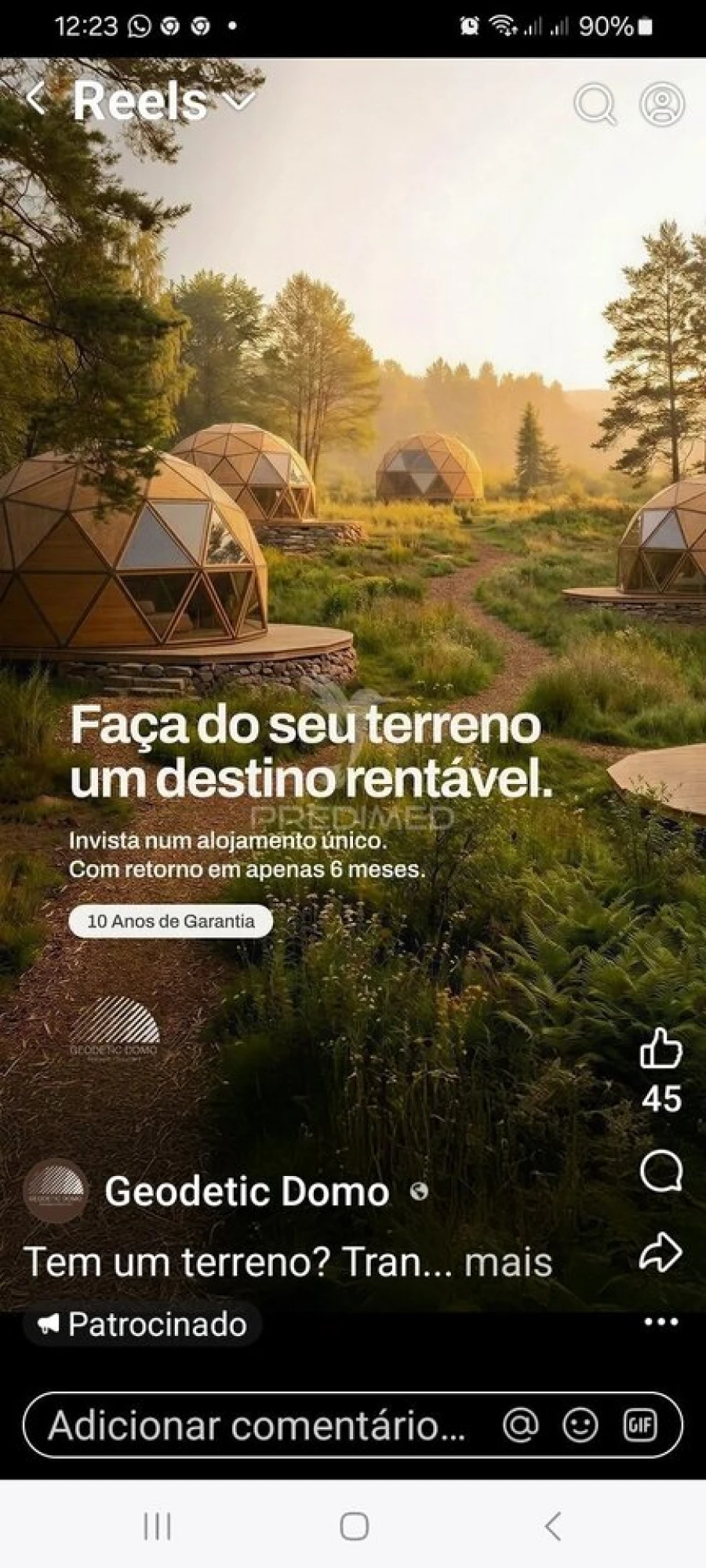
Task: Open the emoji picker in the comment bar
Action: 580,1421
